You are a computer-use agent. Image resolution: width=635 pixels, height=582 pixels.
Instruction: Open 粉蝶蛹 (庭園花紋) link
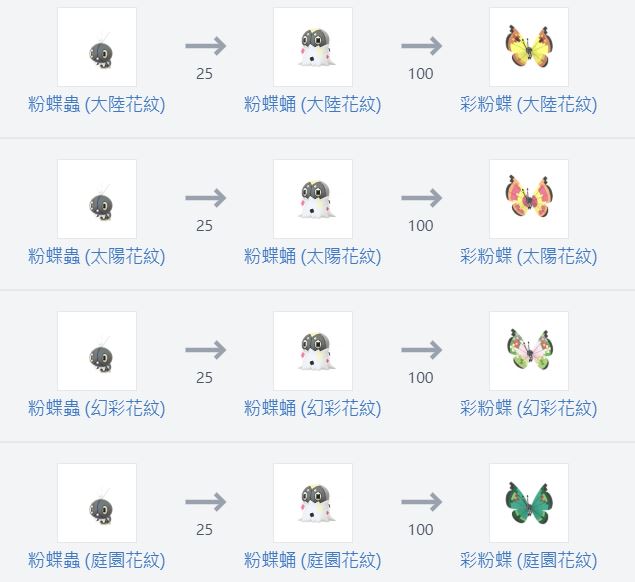[x=312, y=560]
